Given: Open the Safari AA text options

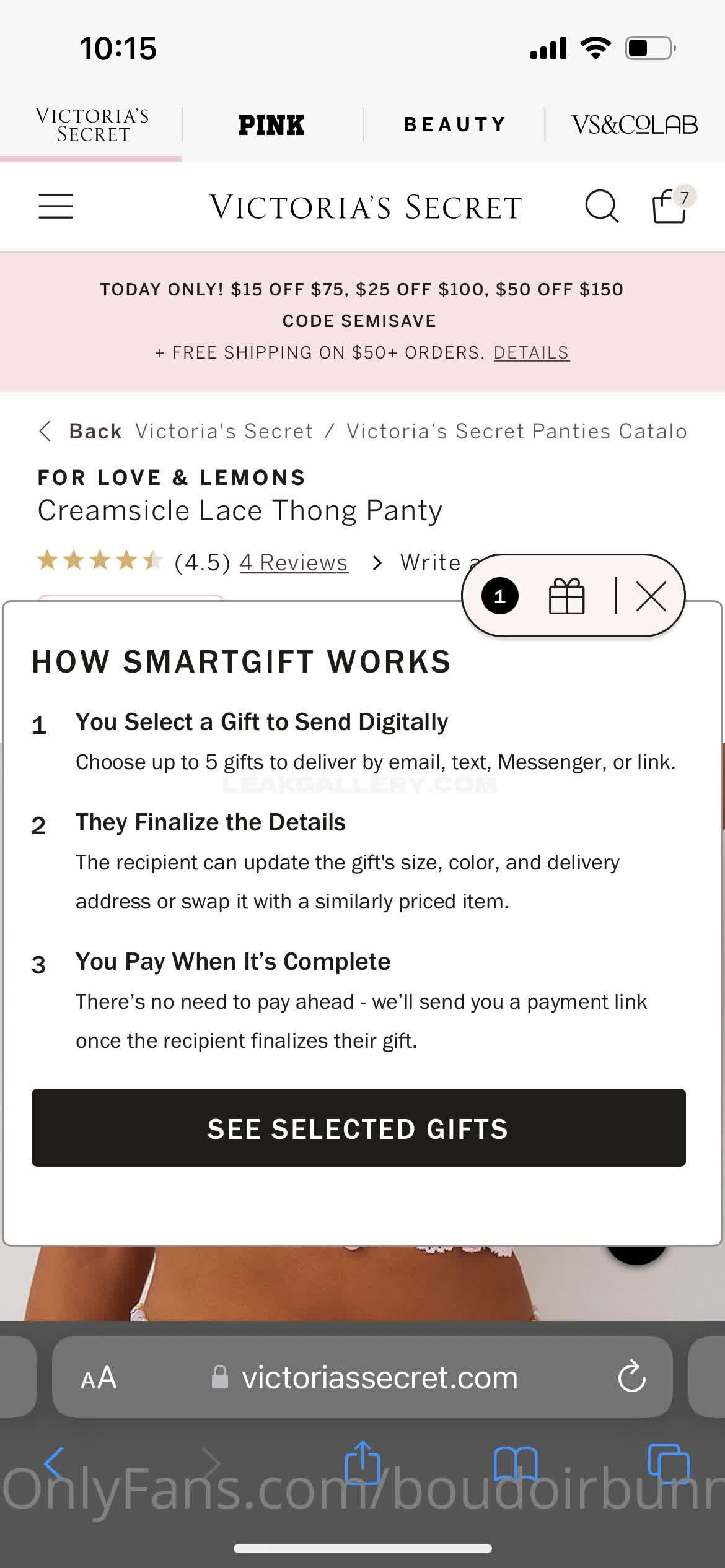Looking at the screenshot, I should tap(99, 1378).
